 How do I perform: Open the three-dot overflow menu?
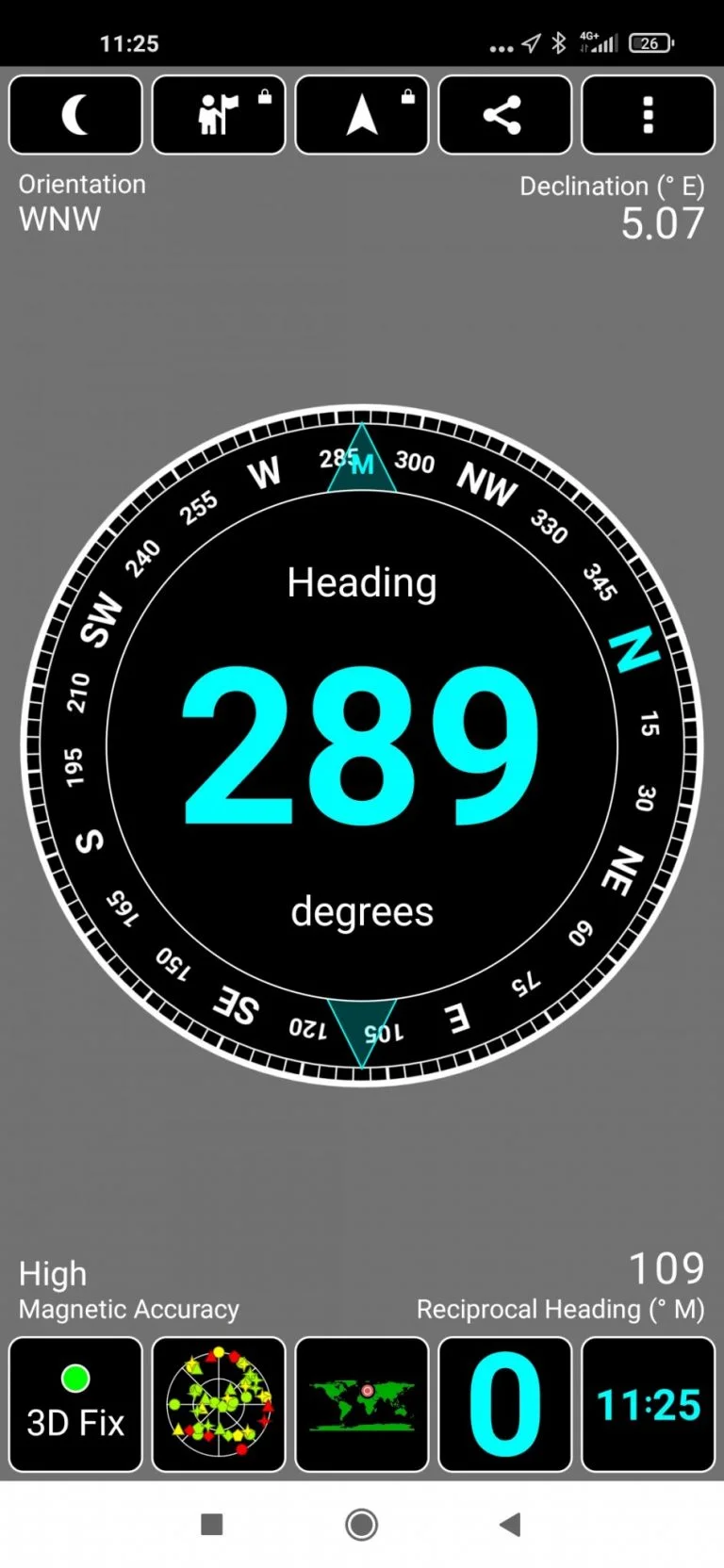649,115
